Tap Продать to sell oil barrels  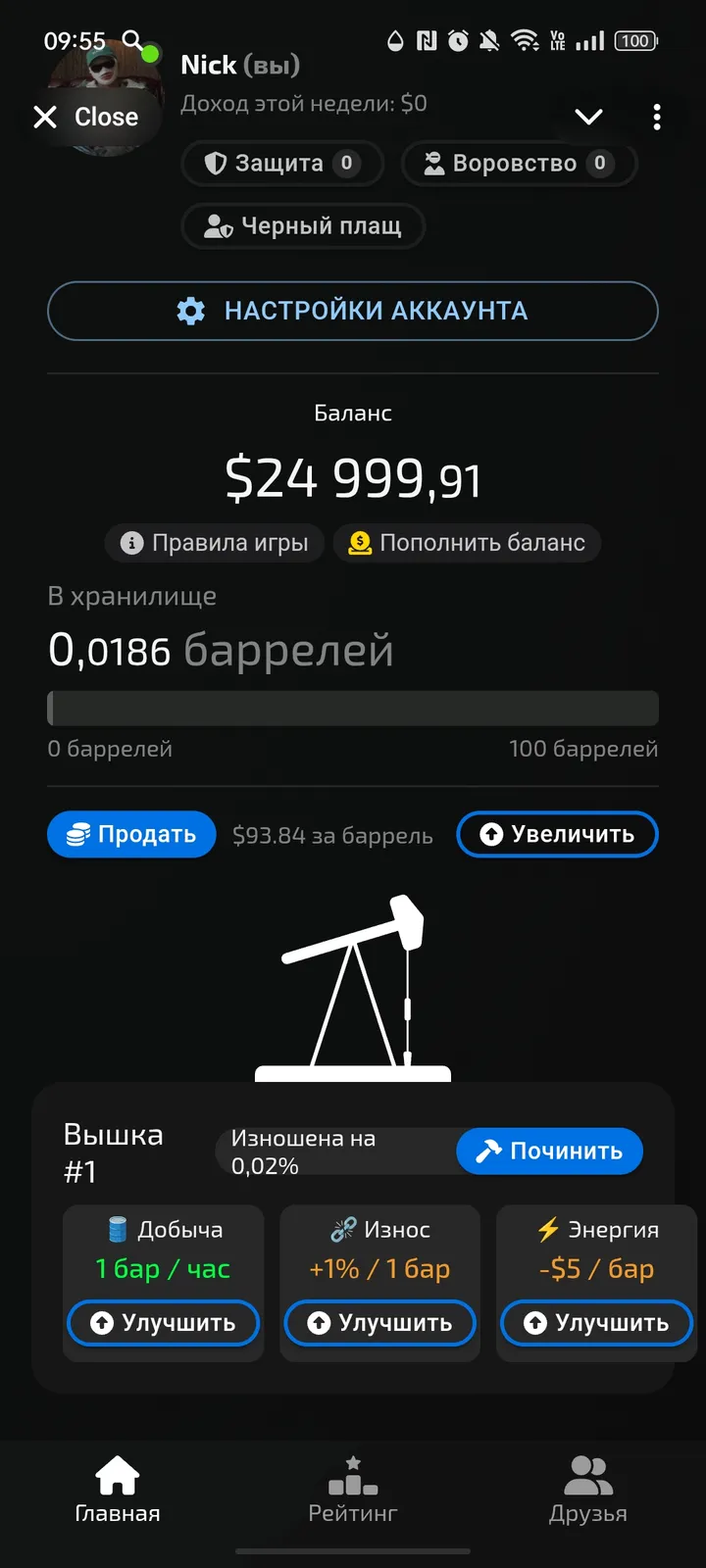[130, 834]
